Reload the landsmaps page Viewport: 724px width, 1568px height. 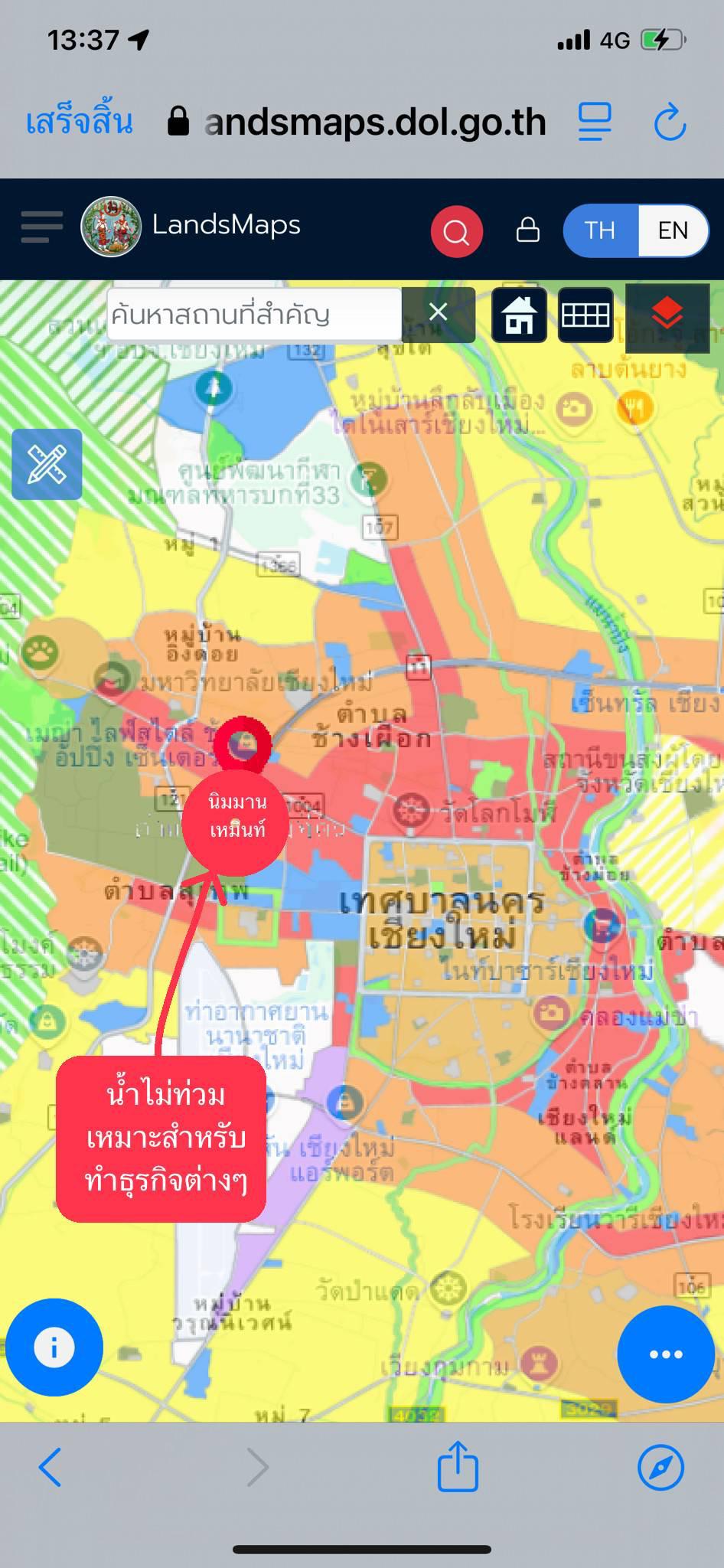pos(670,122)
